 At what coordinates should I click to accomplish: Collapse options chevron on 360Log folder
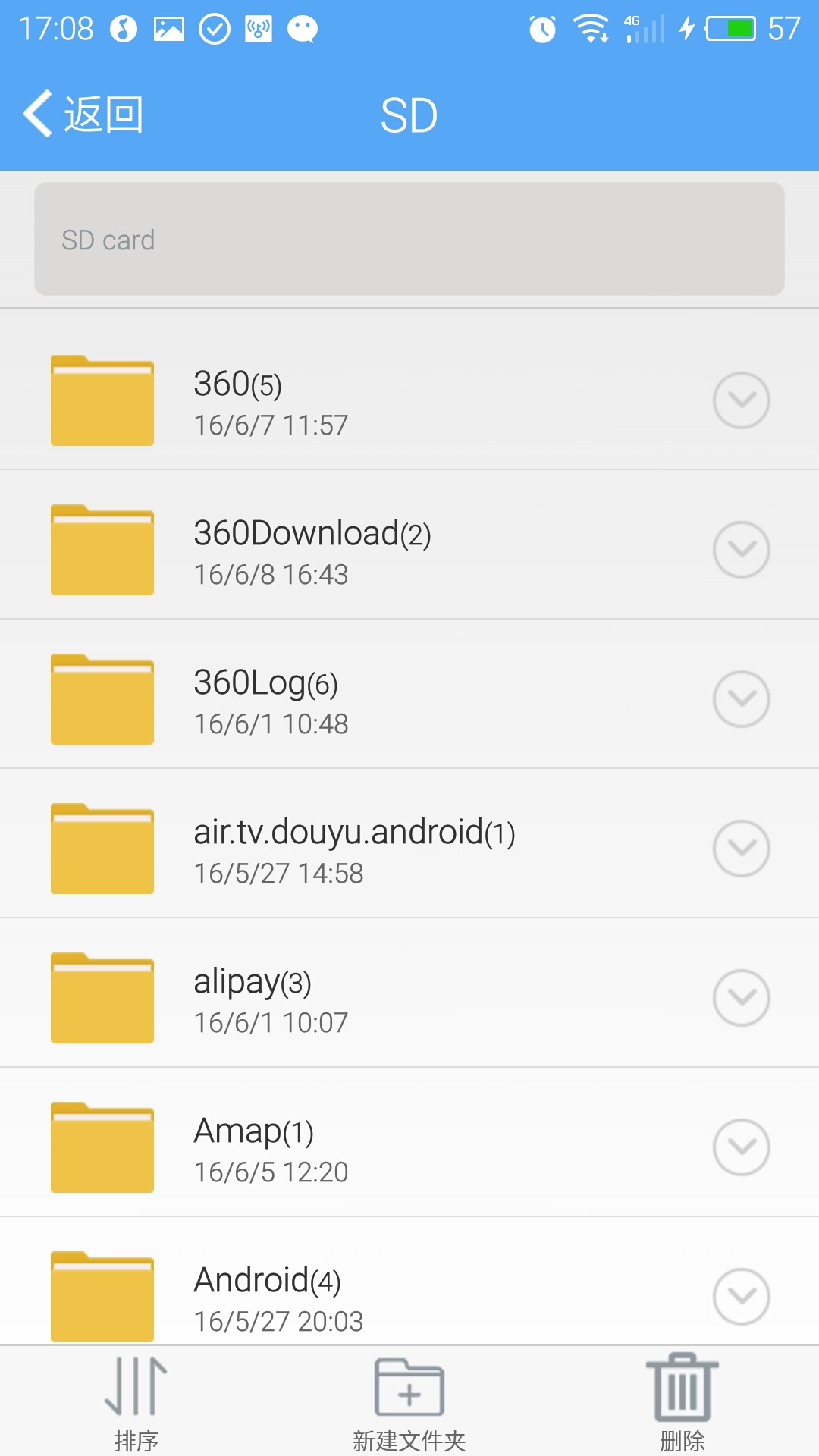741,698
